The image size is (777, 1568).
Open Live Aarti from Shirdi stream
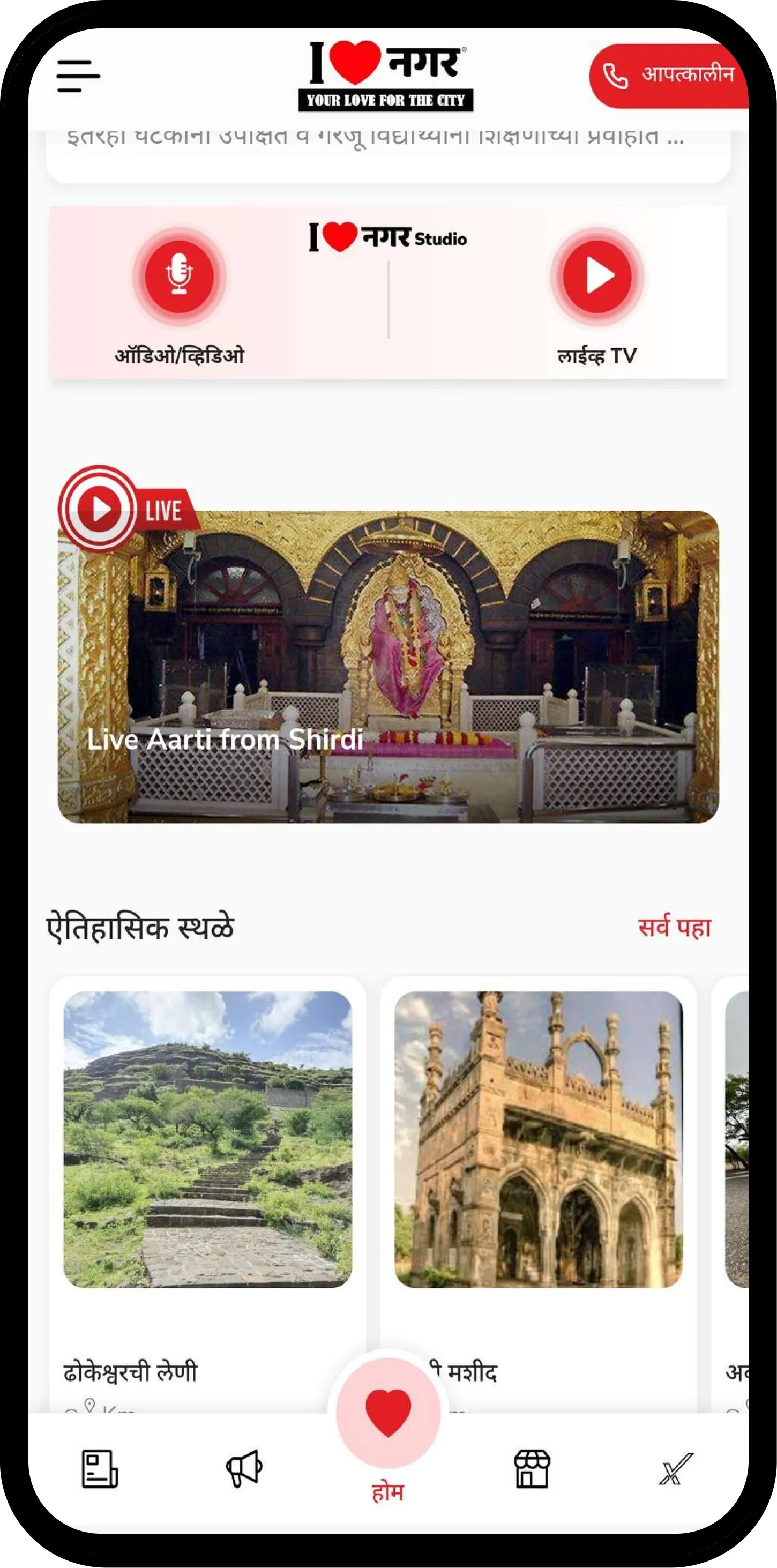coord(388,667)
